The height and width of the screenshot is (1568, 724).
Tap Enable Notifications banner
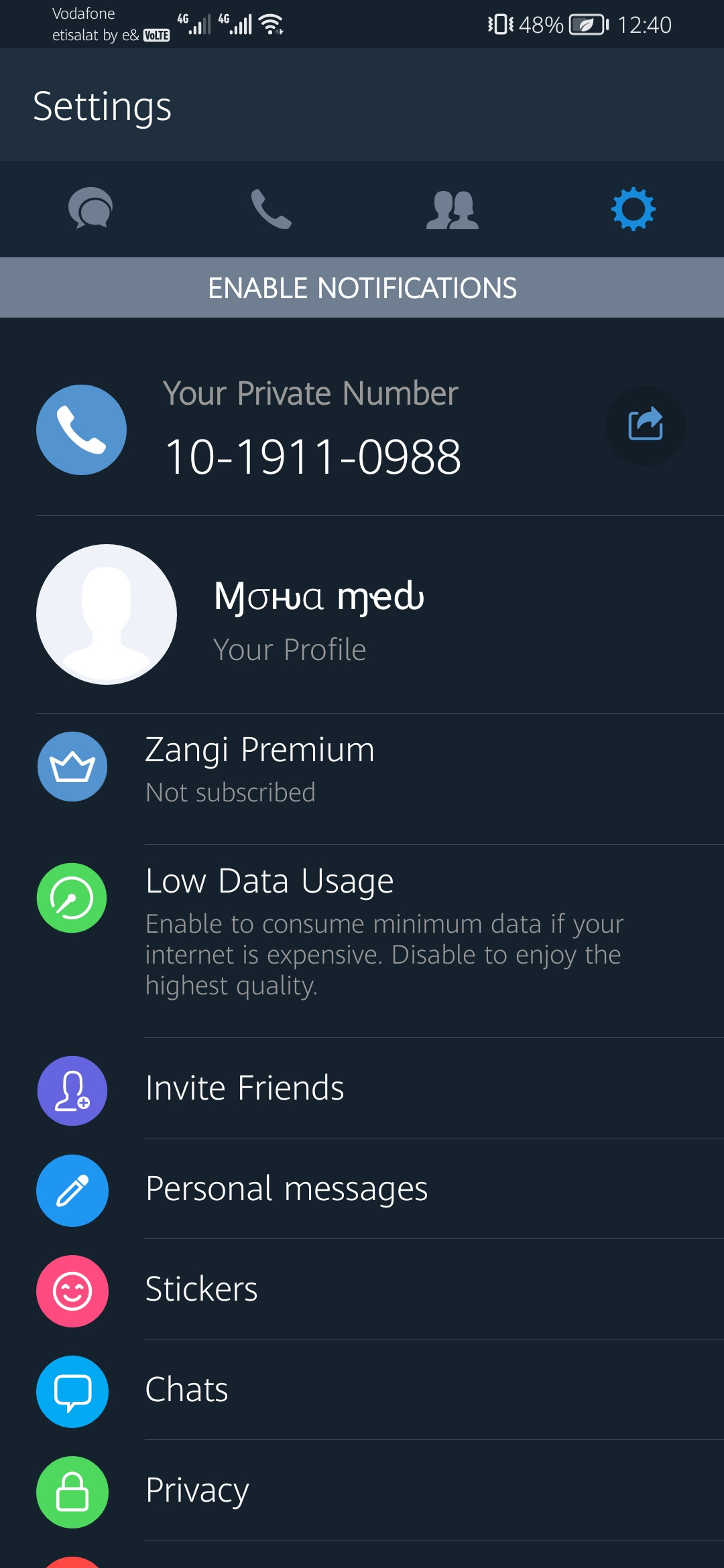coord(362,287)
